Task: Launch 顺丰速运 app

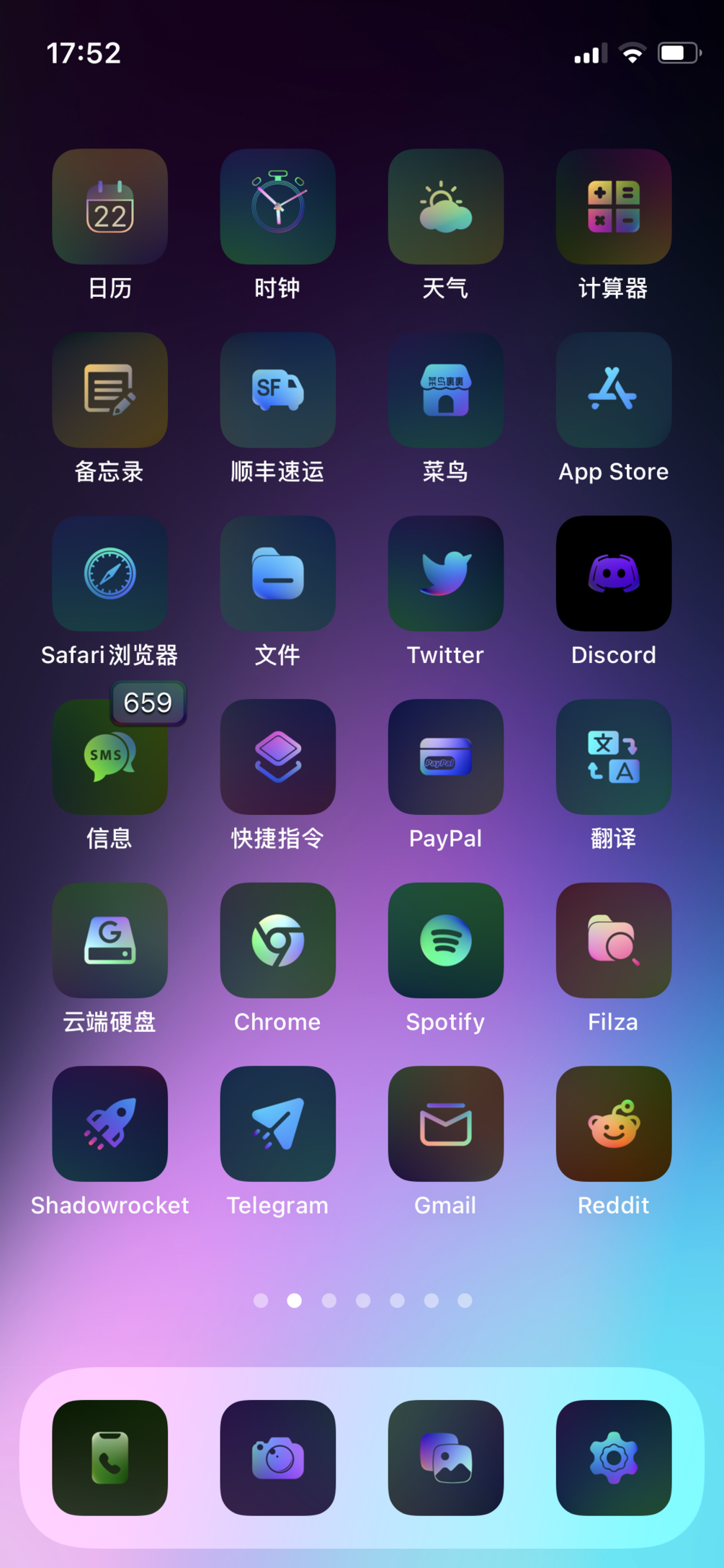Action: 277,390
